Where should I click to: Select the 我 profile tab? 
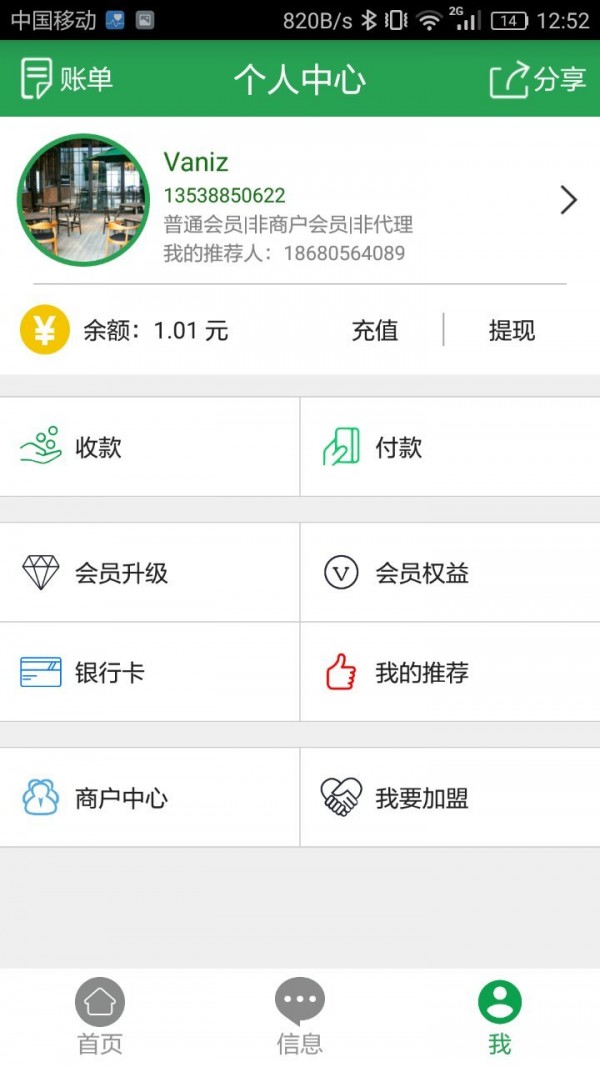(x=499, y=1017)
